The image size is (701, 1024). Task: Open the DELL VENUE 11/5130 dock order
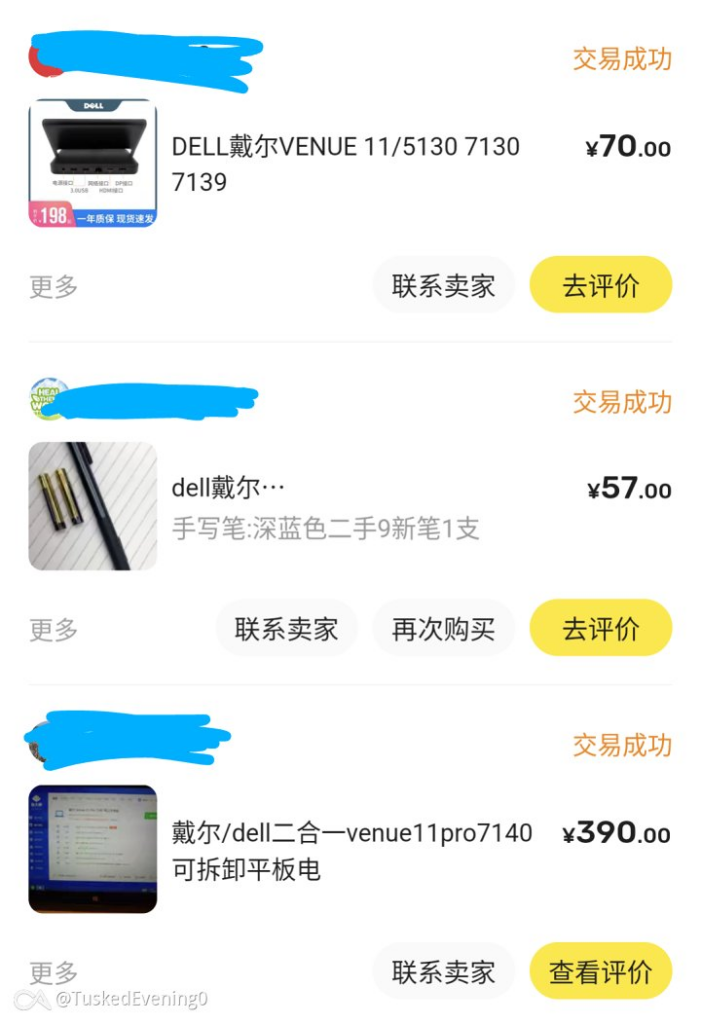pyautogui.click(x=345, y=164)
